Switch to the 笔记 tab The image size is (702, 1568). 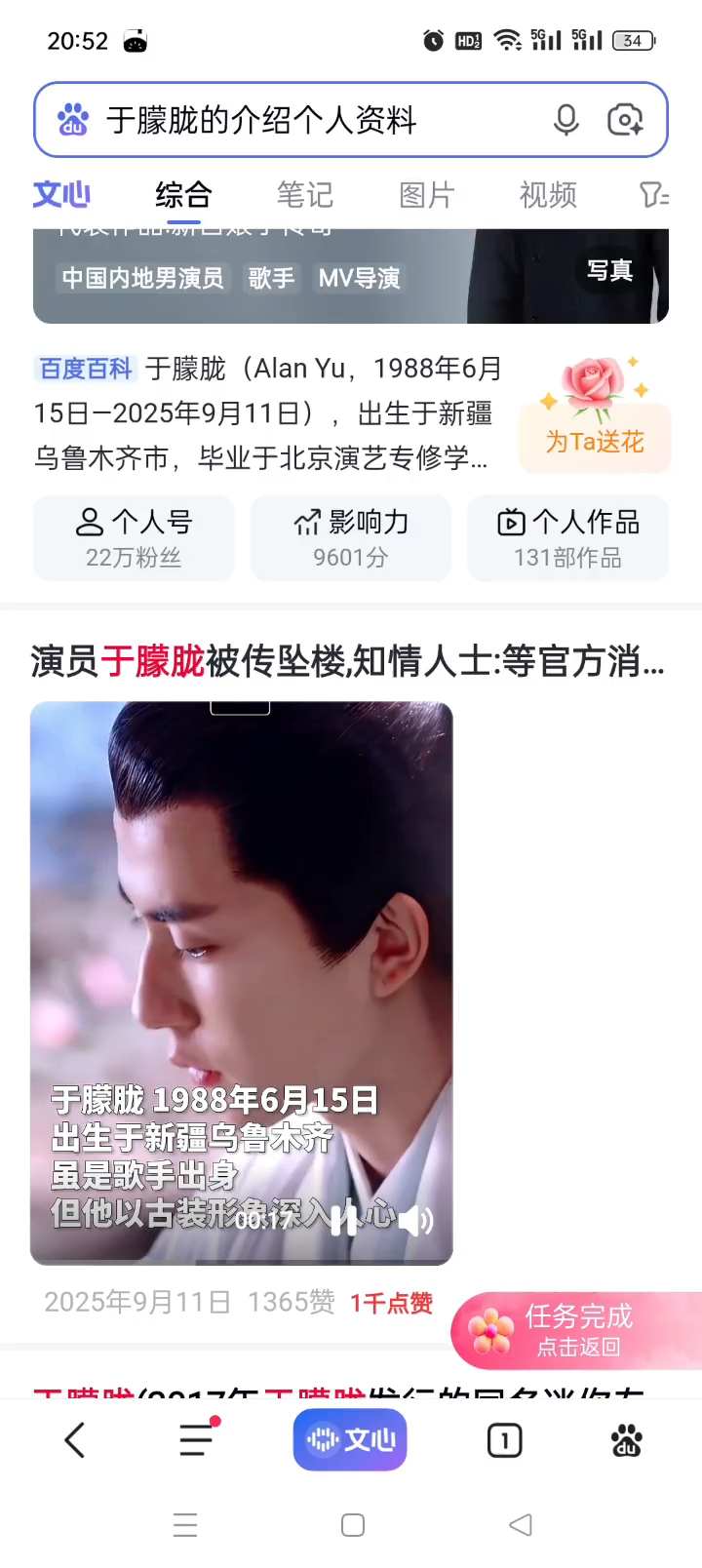click(304, 195)
